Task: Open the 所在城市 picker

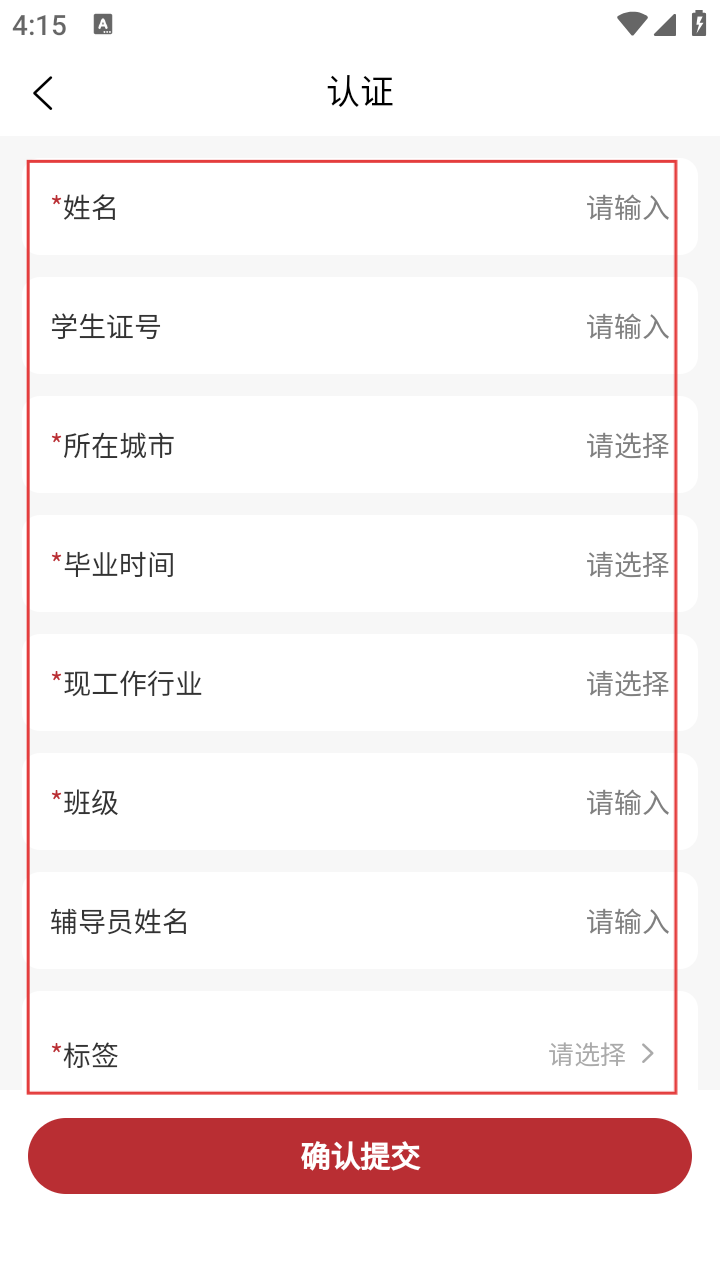Action: pos(626,445)
